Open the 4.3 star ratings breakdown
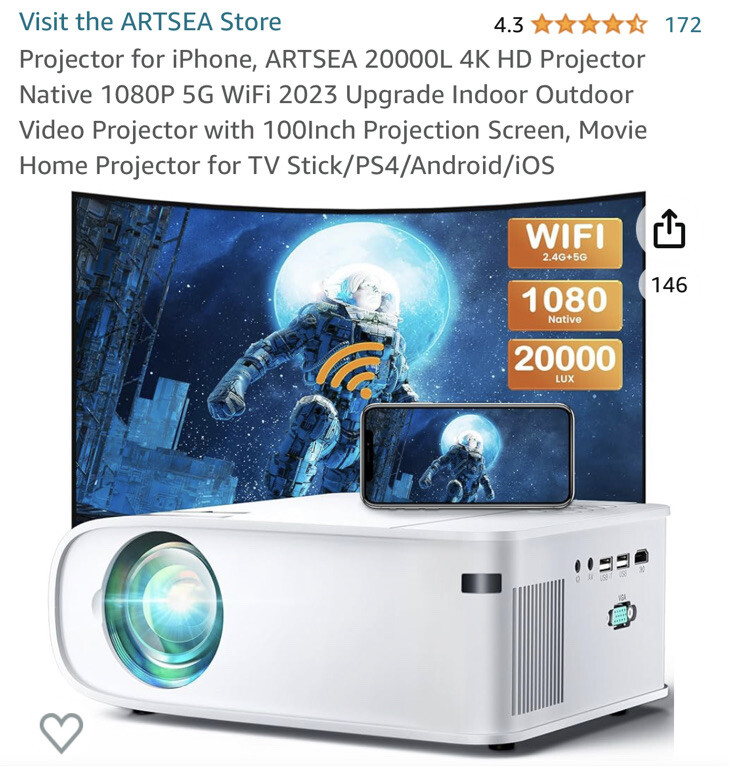This screenshot has width=729, height=766. pyautogui.click(x=588, y=24)
